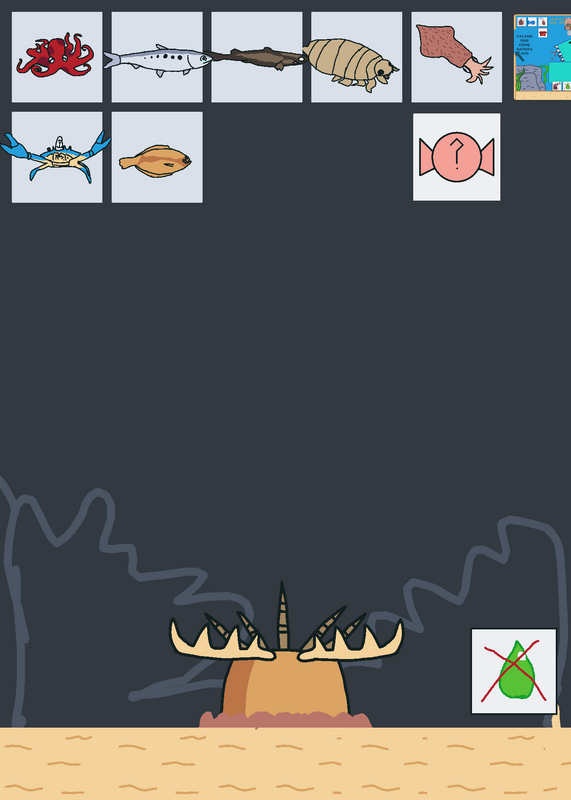Open the colorful map picture thumbnail

point(542,57)
